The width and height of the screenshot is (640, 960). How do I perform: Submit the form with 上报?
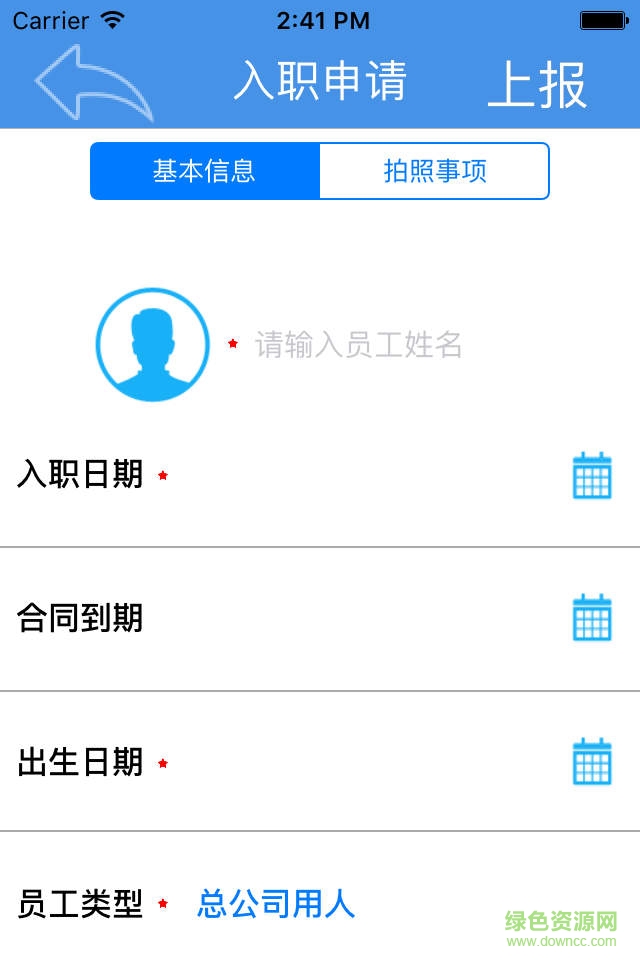tap(537, 85)
